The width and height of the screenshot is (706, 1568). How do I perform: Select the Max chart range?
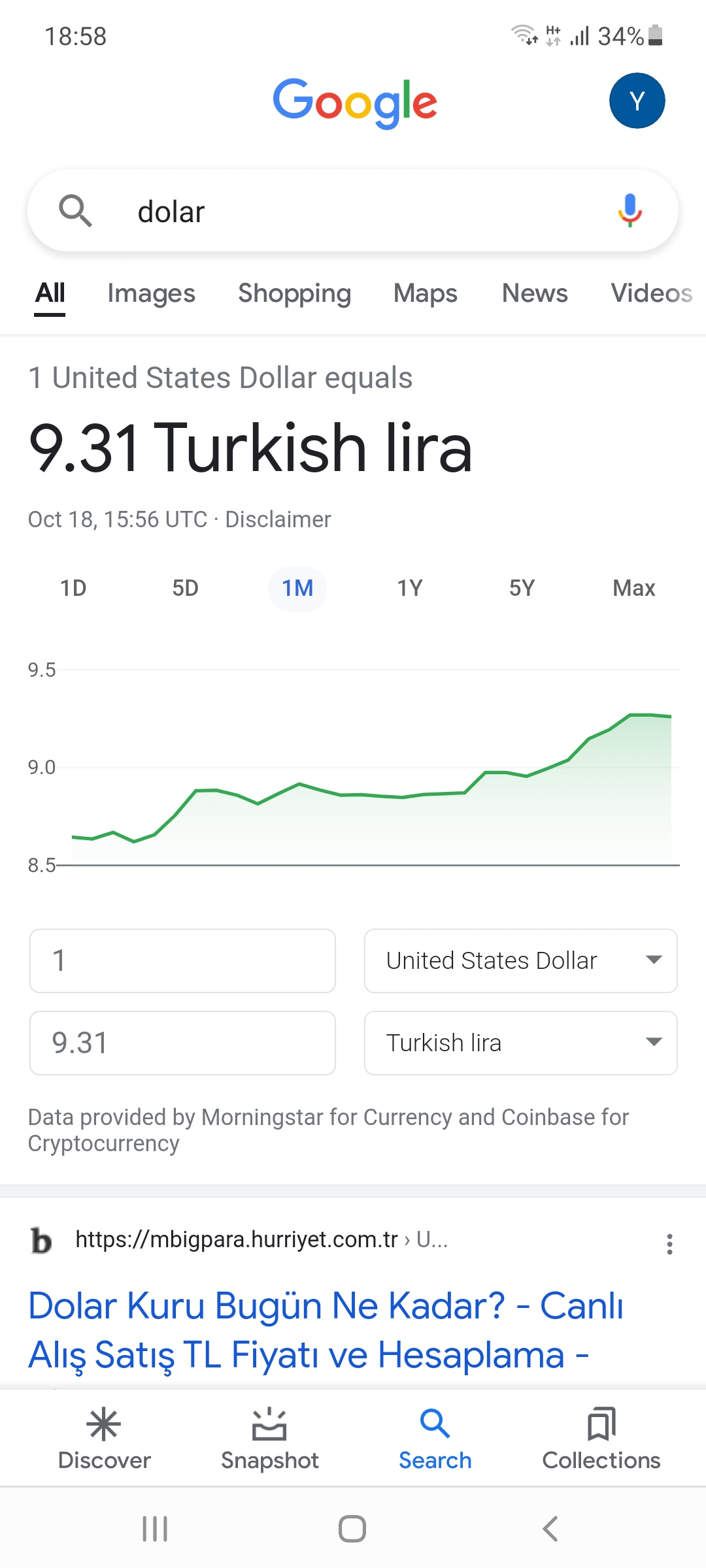pos(633,588)
